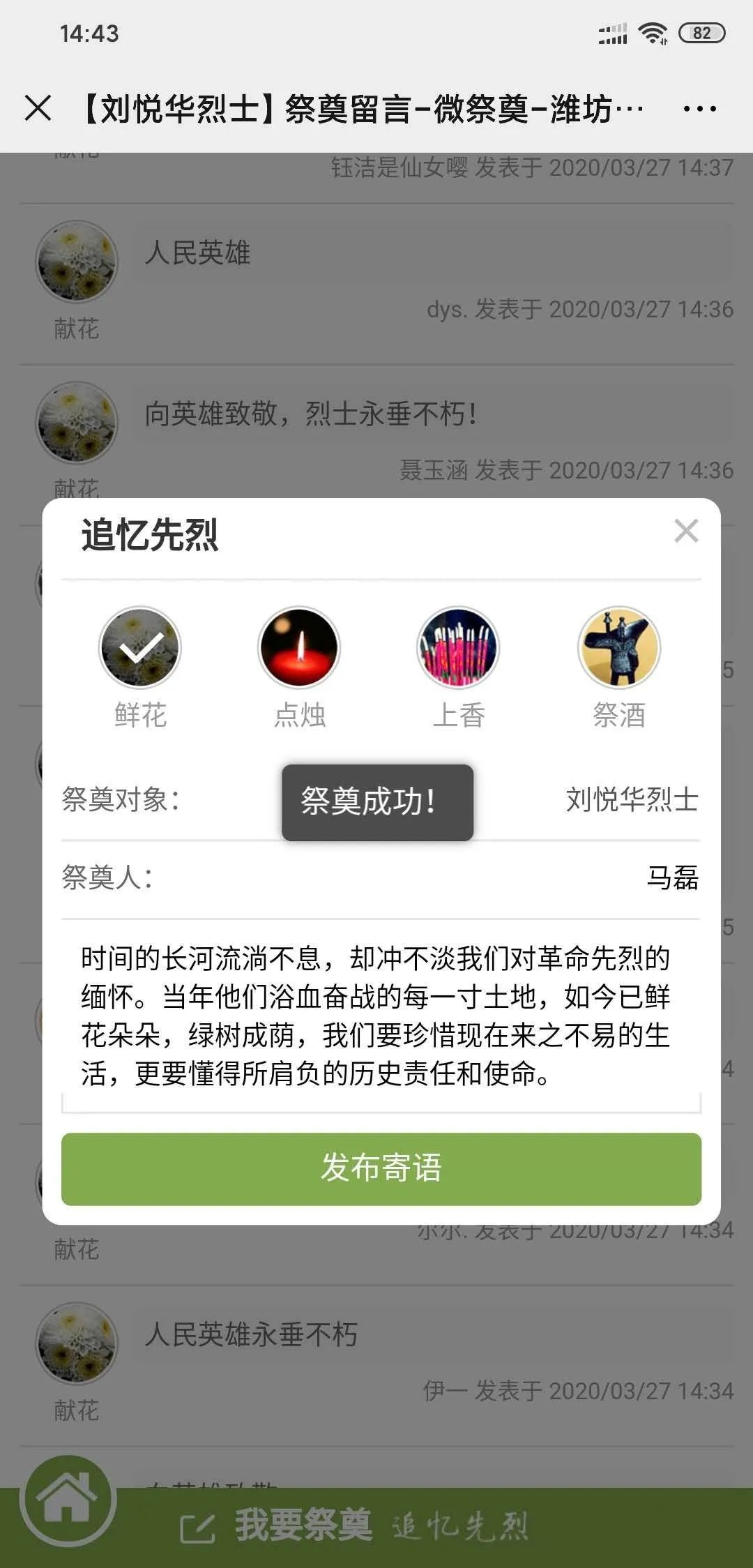
Task: Pick the 上香 incense offering
Action: click(x=458, y=648)
